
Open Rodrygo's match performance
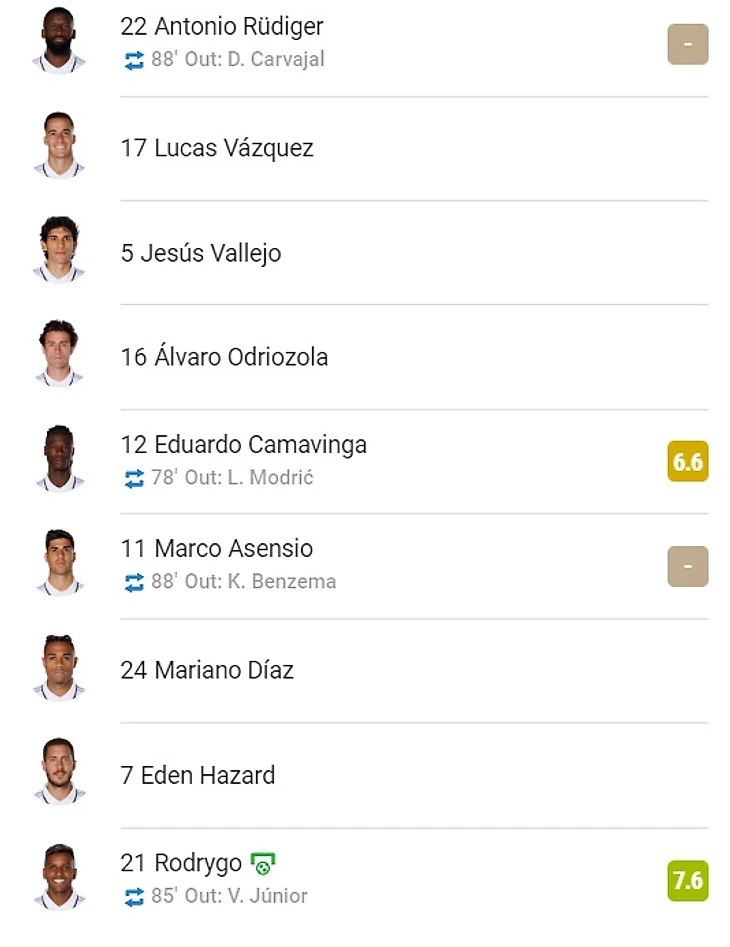(181, 863)
